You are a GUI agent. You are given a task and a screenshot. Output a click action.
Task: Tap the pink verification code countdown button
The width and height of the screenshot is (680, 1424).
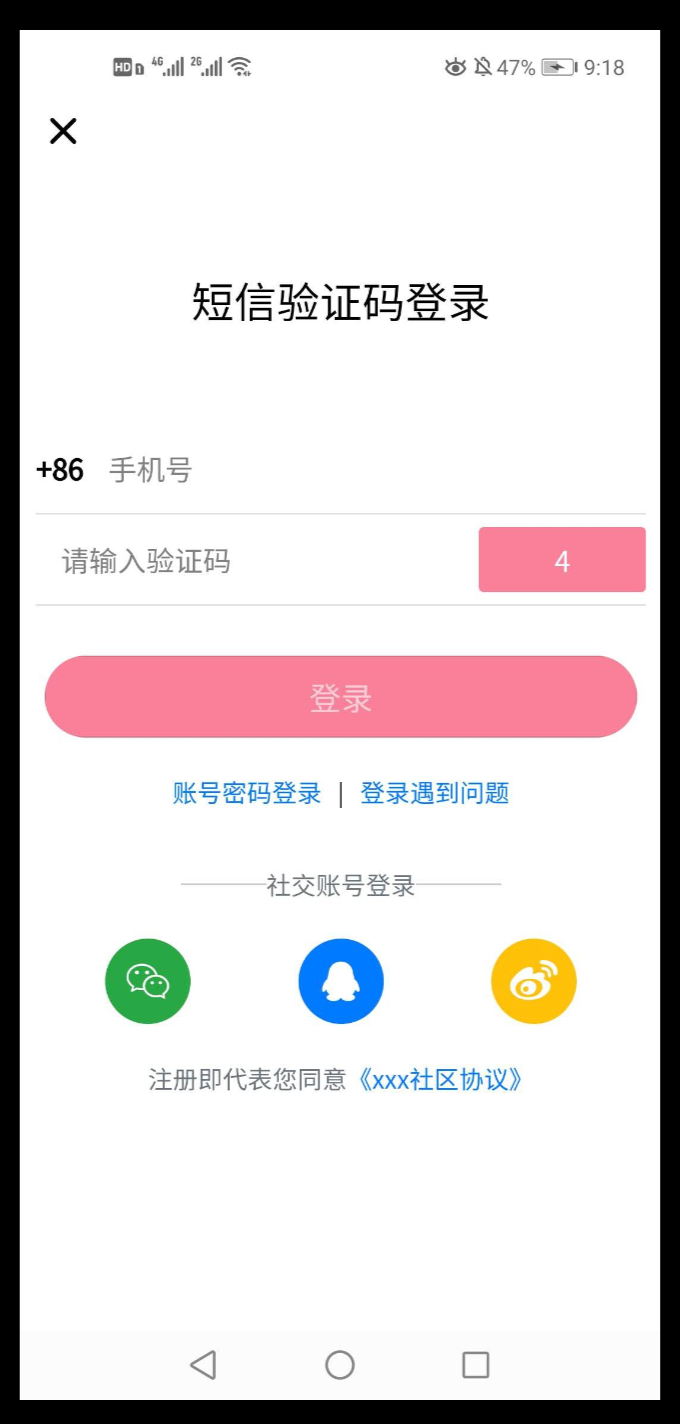562,560
